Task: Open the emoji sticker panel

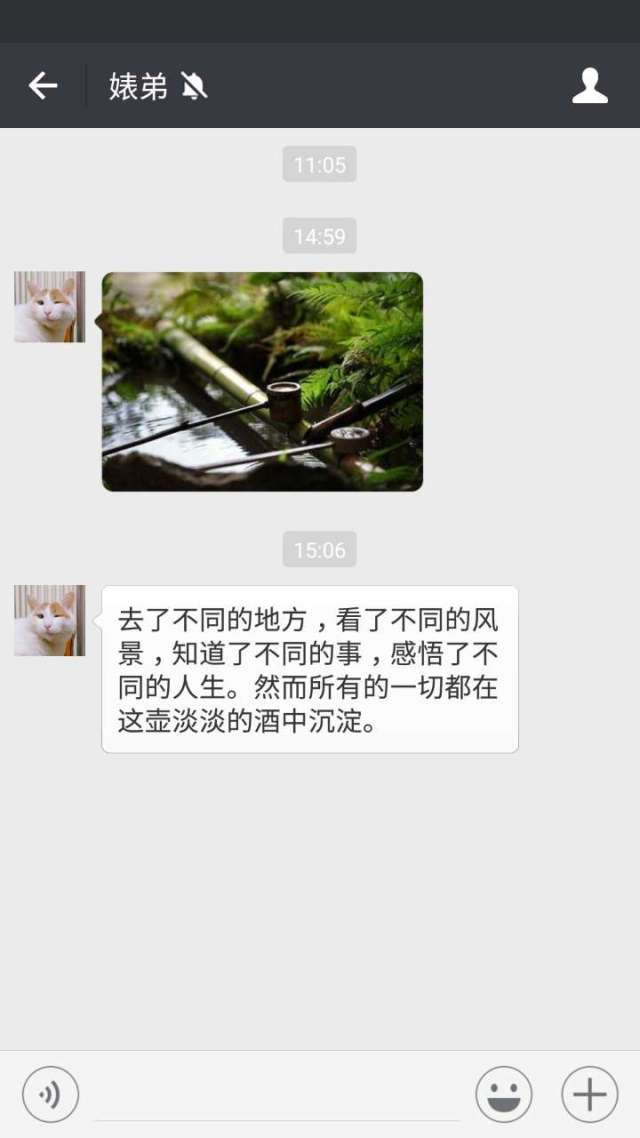Action: tap(504, 1094)
